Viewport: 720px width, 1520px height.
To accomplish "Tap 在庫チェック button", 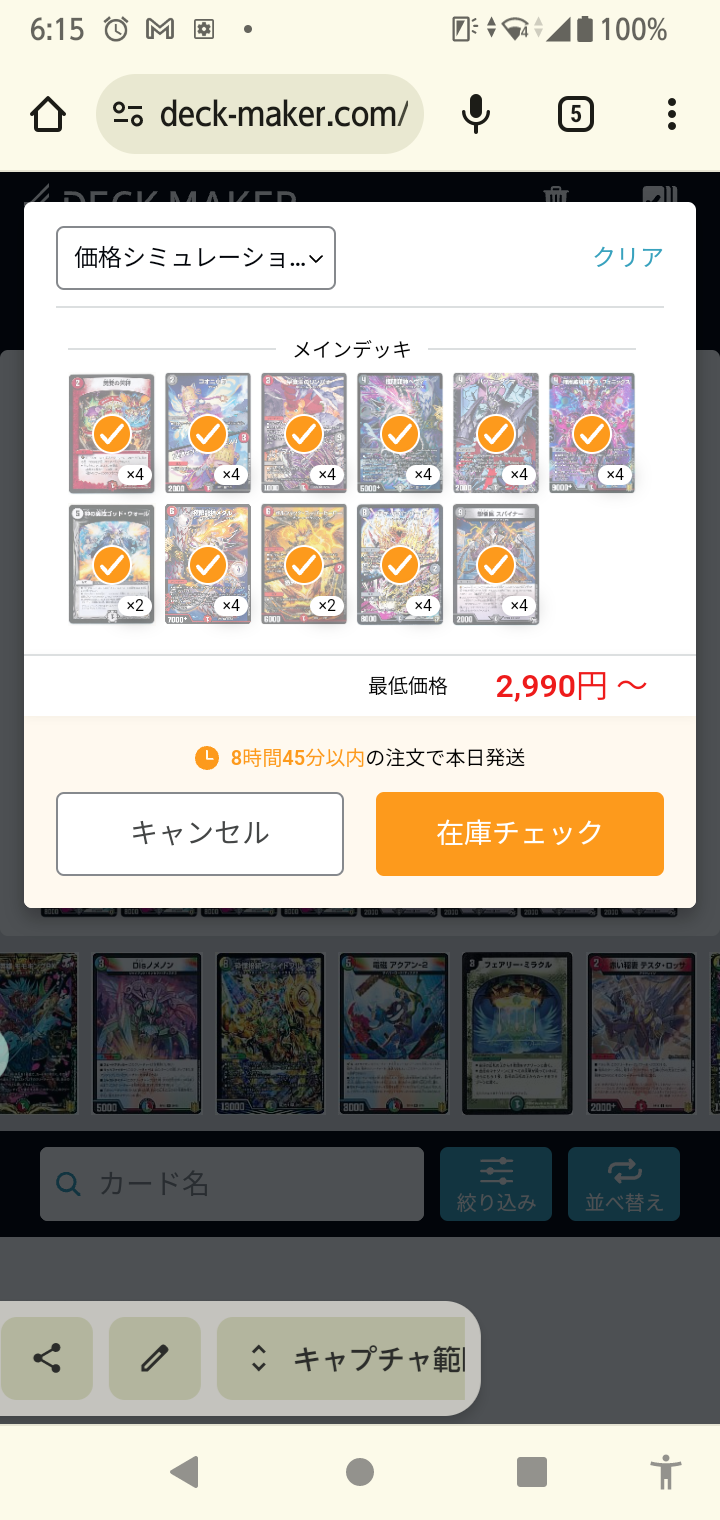I will (x=519, y=833).
